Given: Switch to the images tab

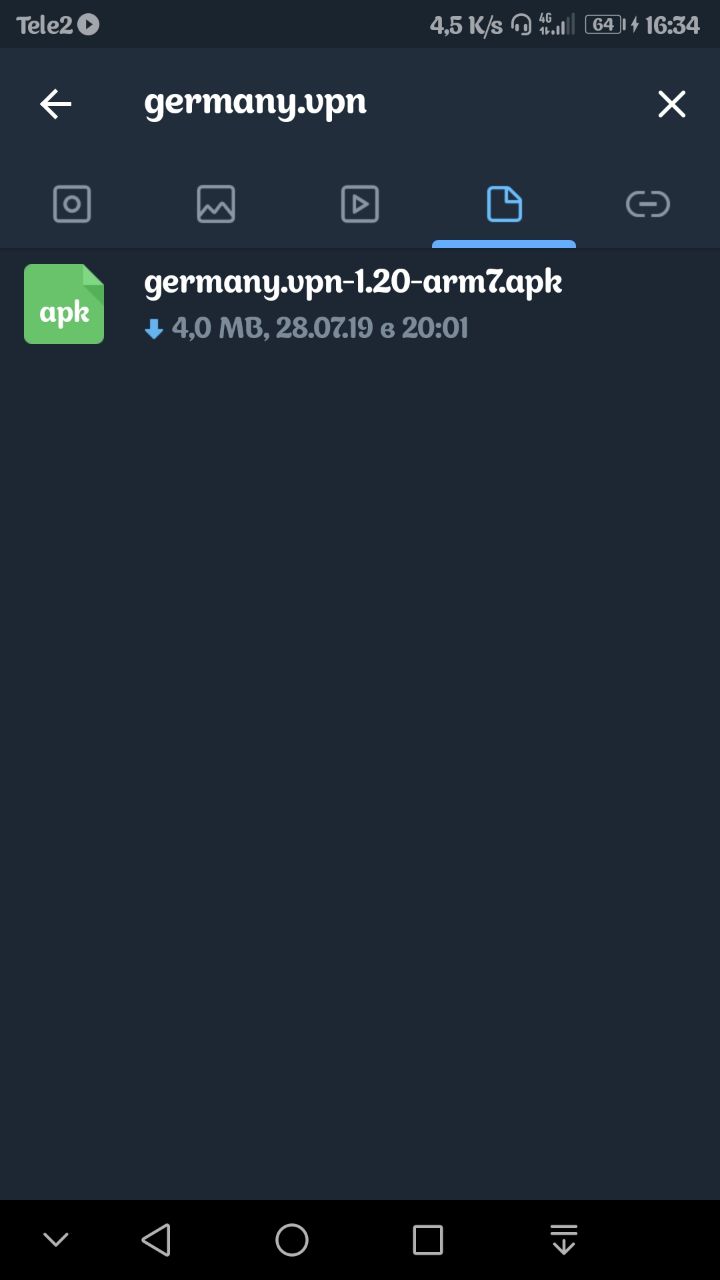Looking at the screenshot, I should coord(216,204).
